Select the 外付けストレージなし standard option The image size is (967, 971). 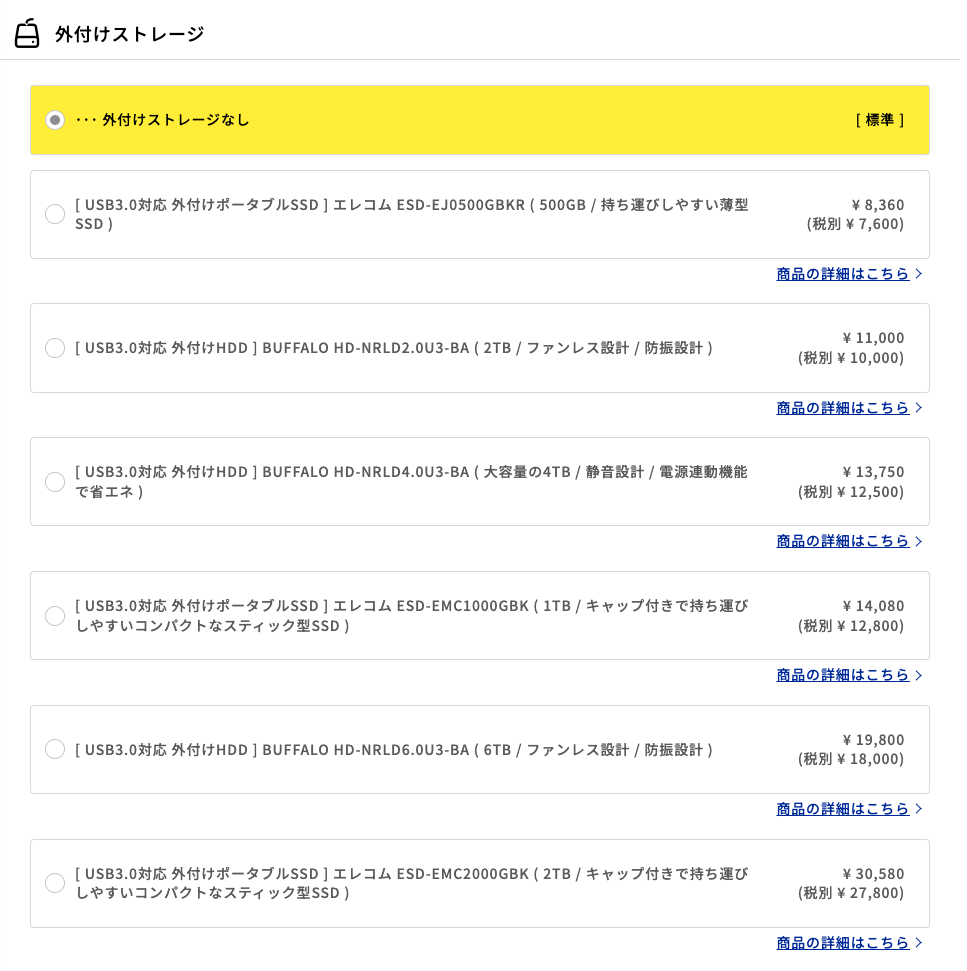[x=55, y=120]
